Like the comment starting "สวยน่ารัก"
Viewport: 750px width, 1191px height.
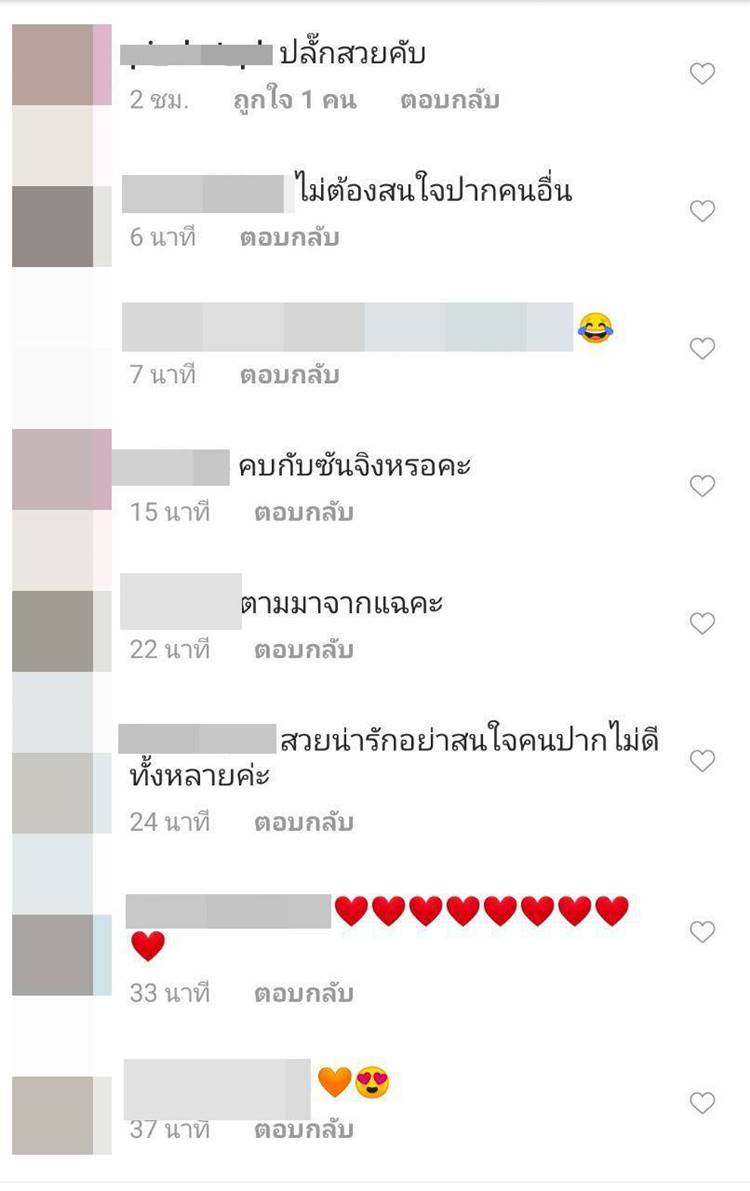tap(703, 761)
